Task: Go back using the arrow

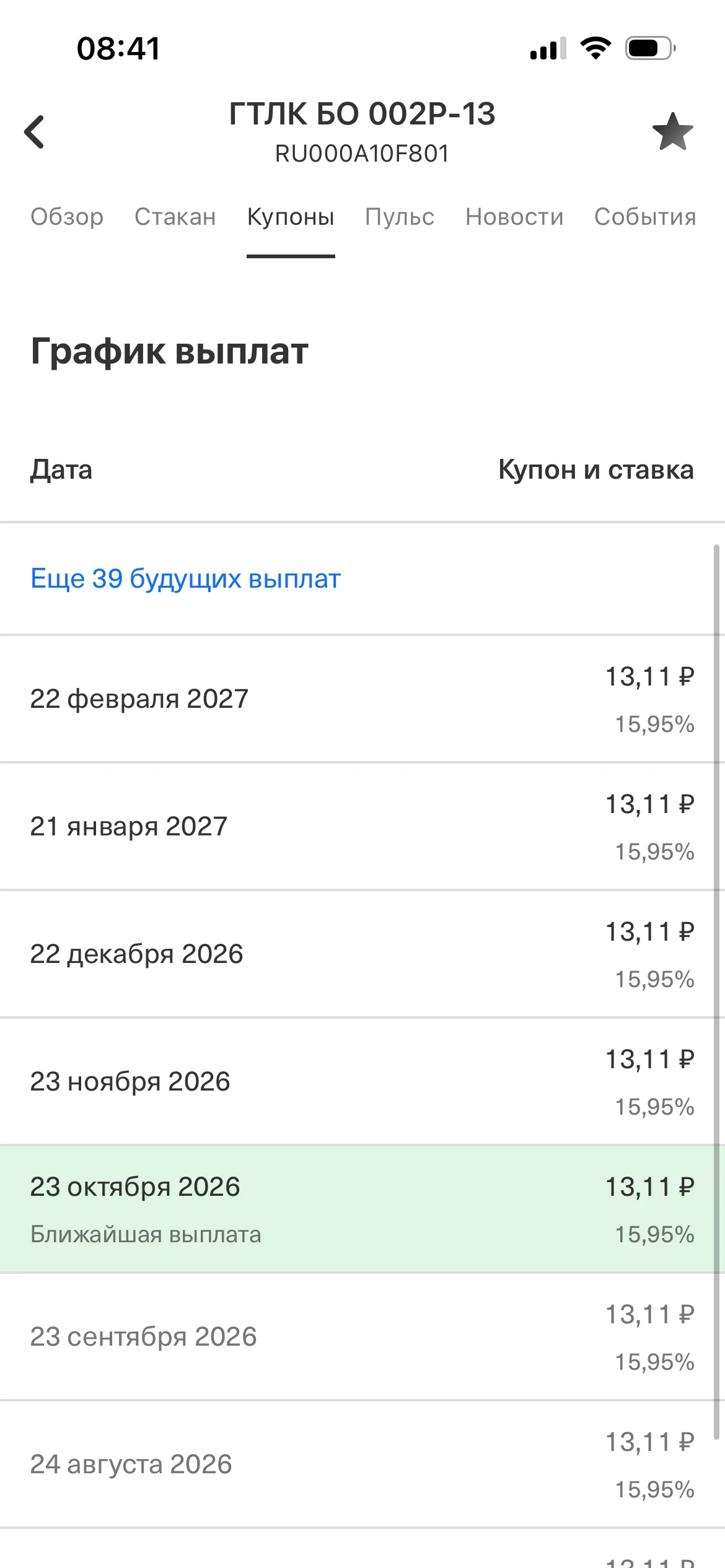Action: [35, 132]
